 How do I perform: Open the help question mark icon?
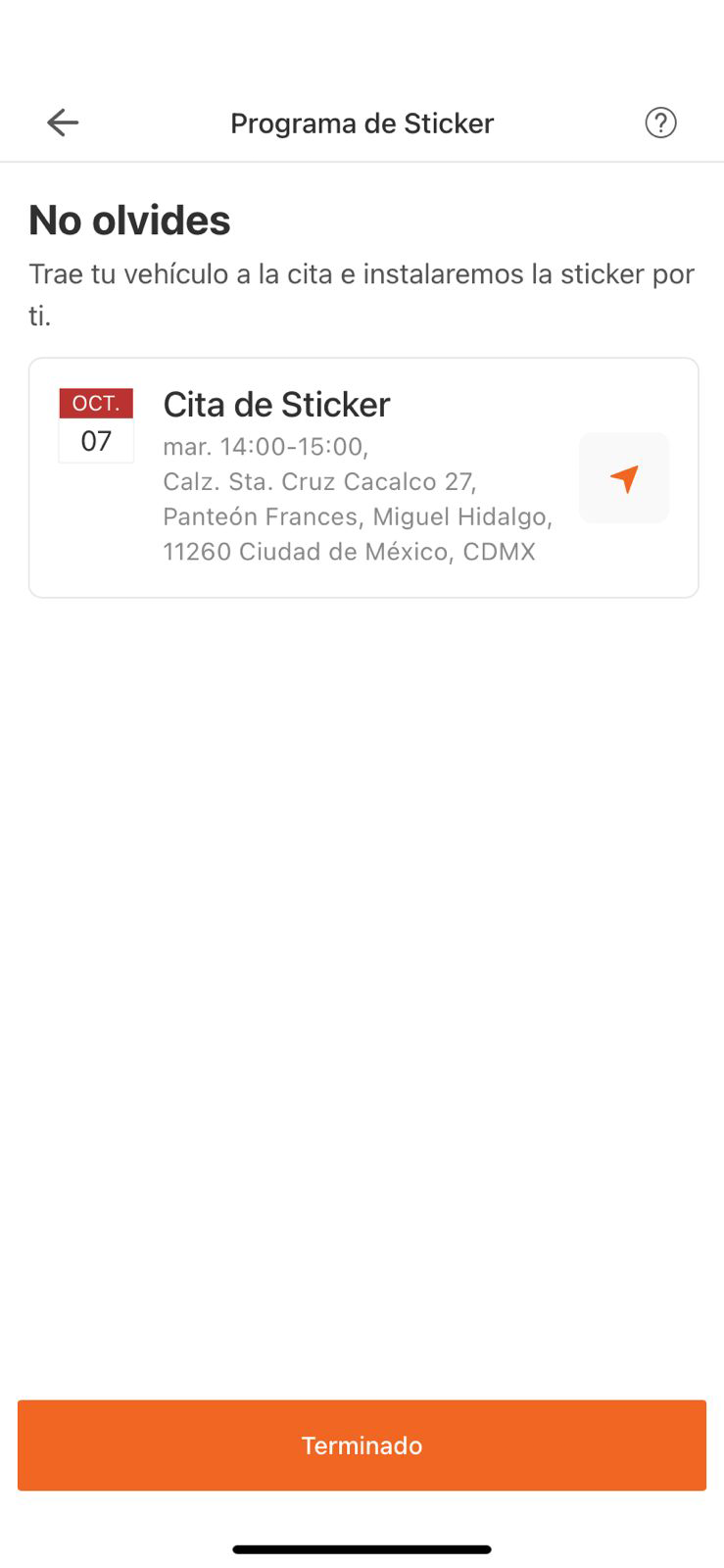[660, 122]
